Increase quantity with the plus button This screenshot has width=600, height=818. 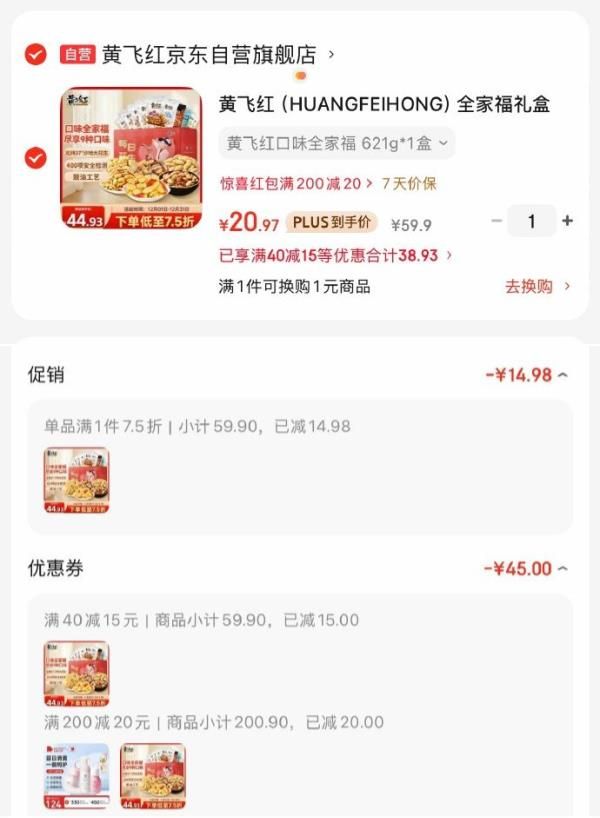coord(568,221)
